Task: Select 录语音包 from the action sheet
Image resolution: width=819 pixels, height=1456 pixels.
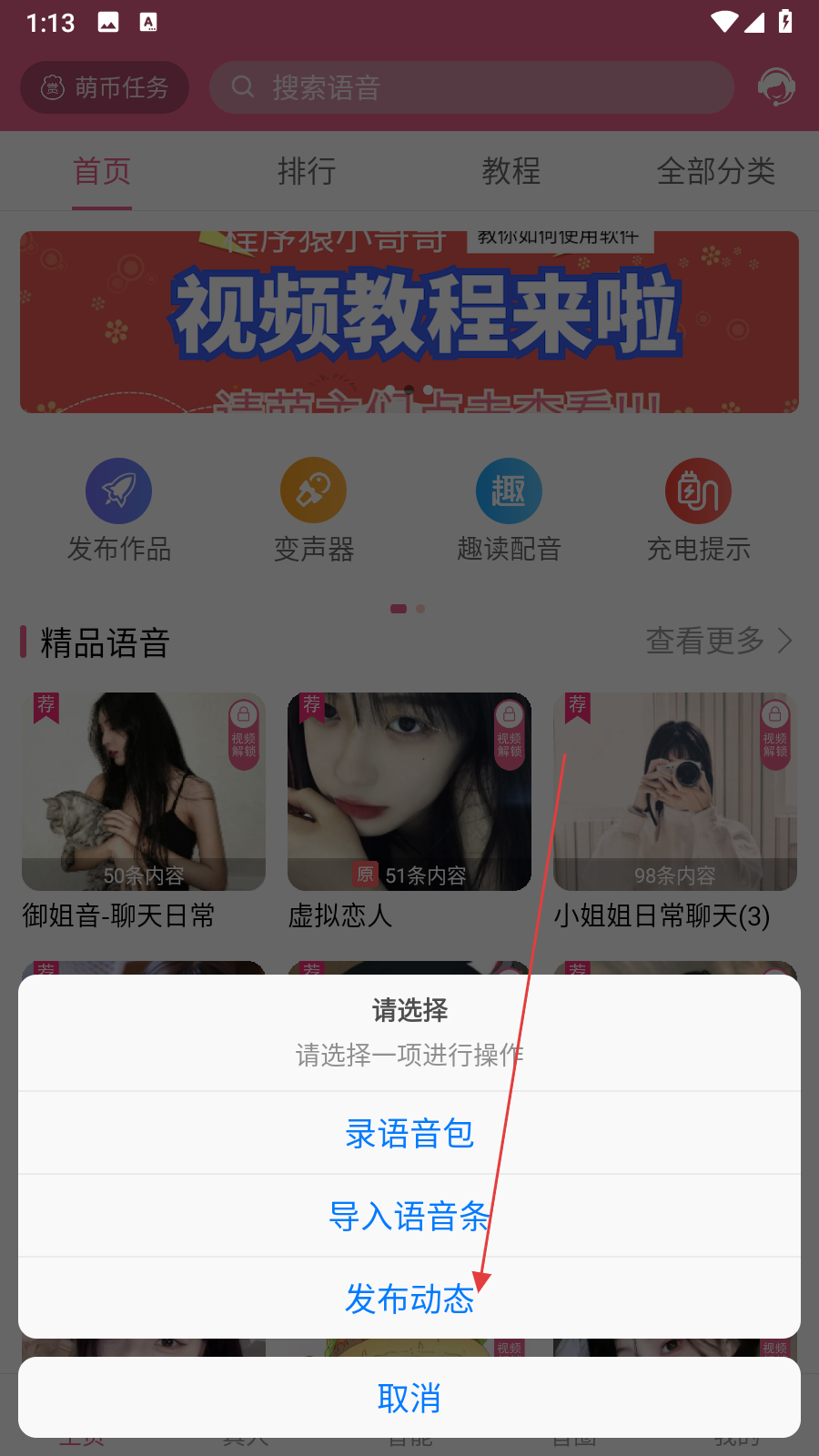Action: pyautogui.click(x=409, y=1133)
